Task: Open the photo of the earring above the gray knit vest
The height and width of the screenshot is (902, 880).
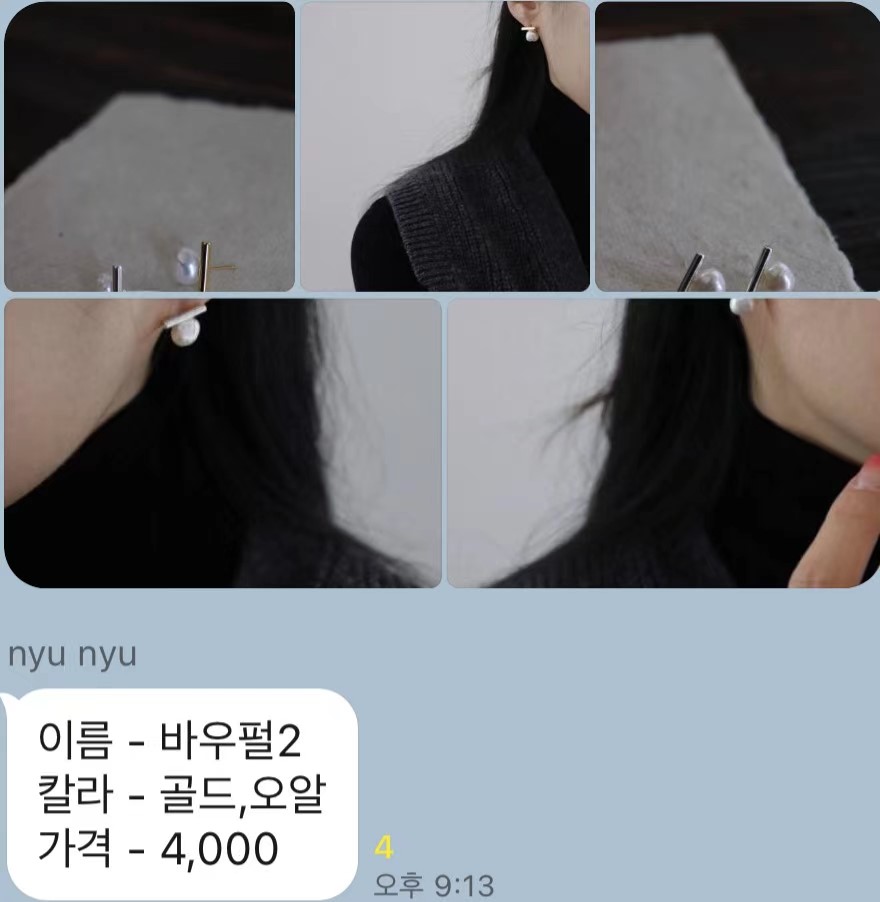Action: (x=445, y=147)
